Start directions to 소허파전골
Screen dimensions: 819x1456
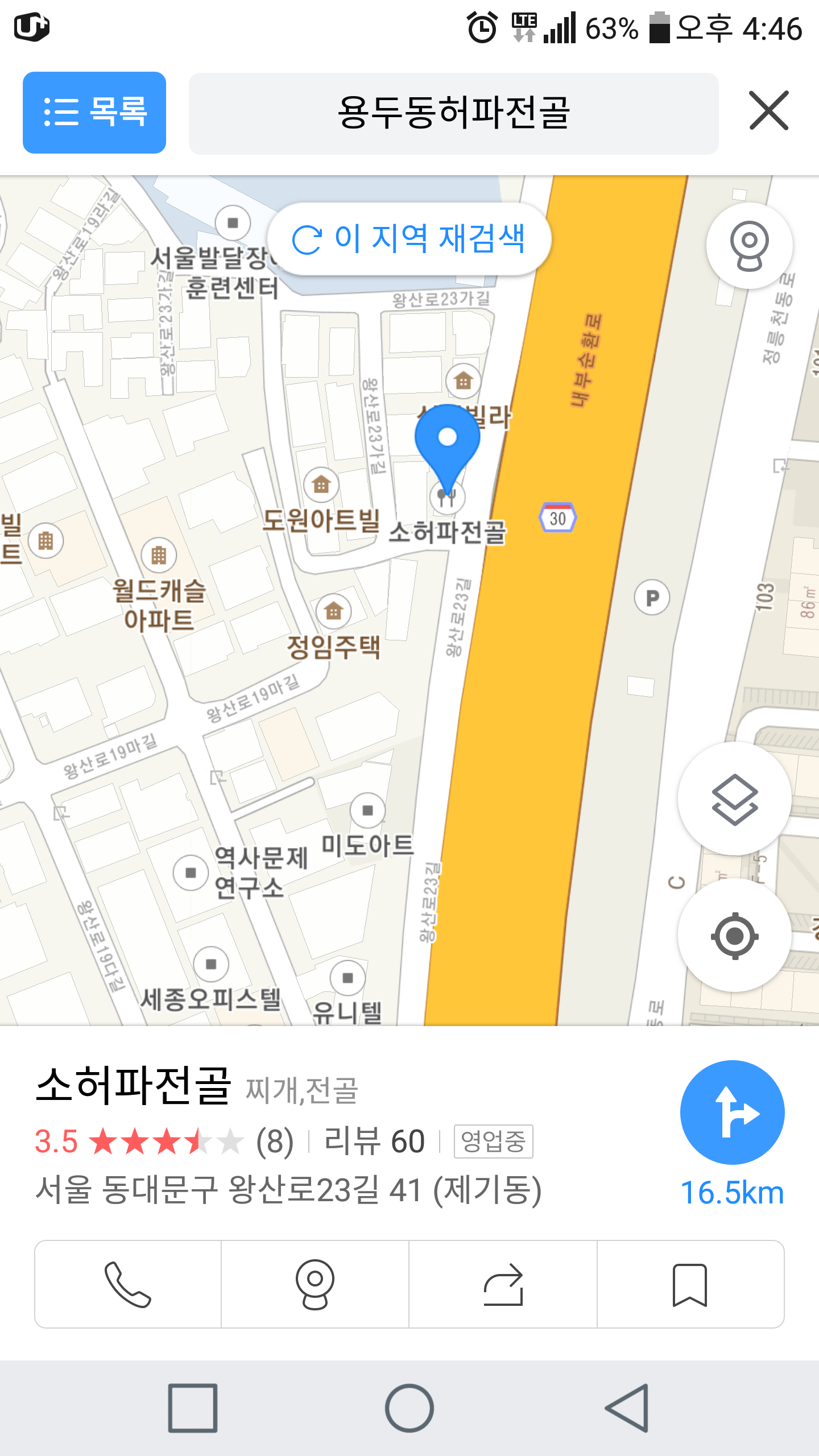[x=733, y=1112]
